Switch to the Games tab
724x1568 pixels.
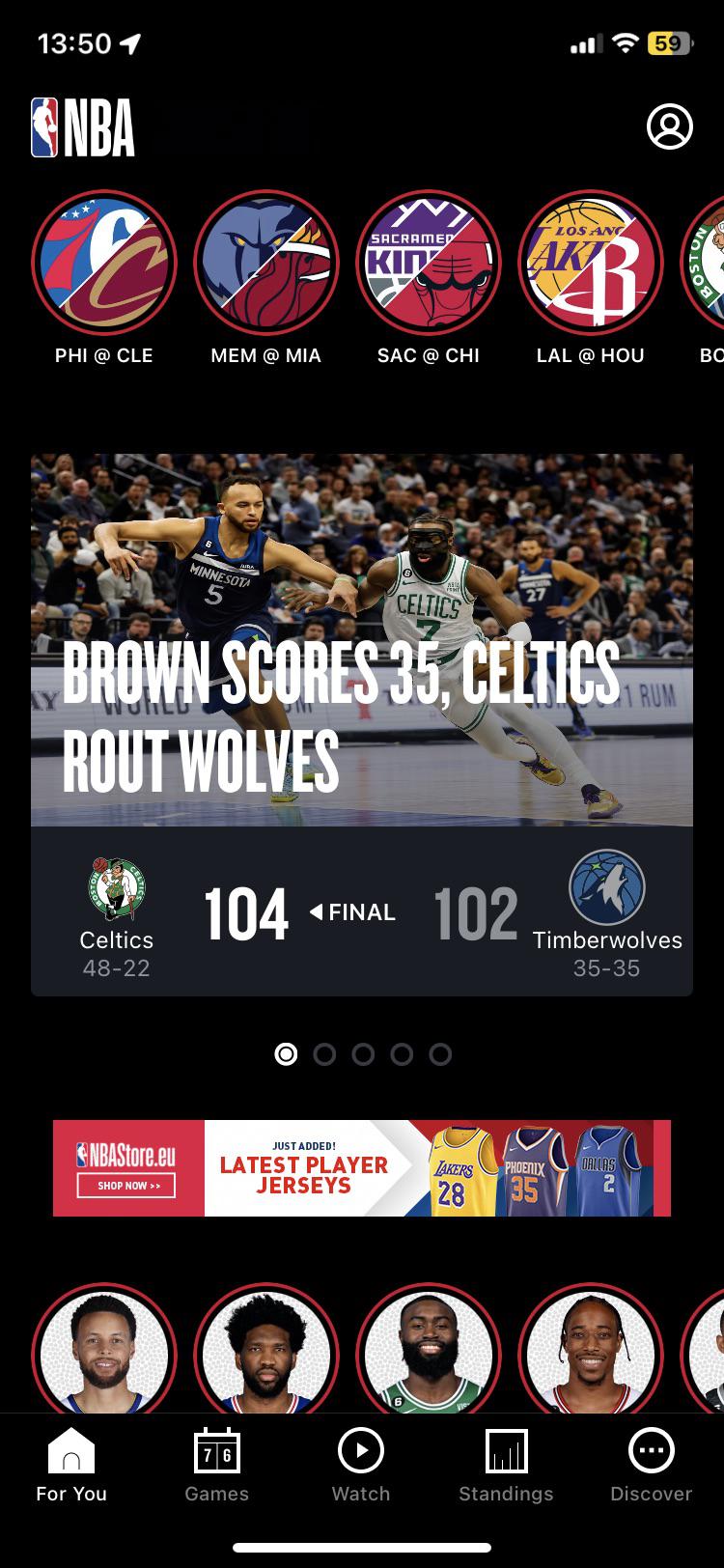click(217, 1466)
